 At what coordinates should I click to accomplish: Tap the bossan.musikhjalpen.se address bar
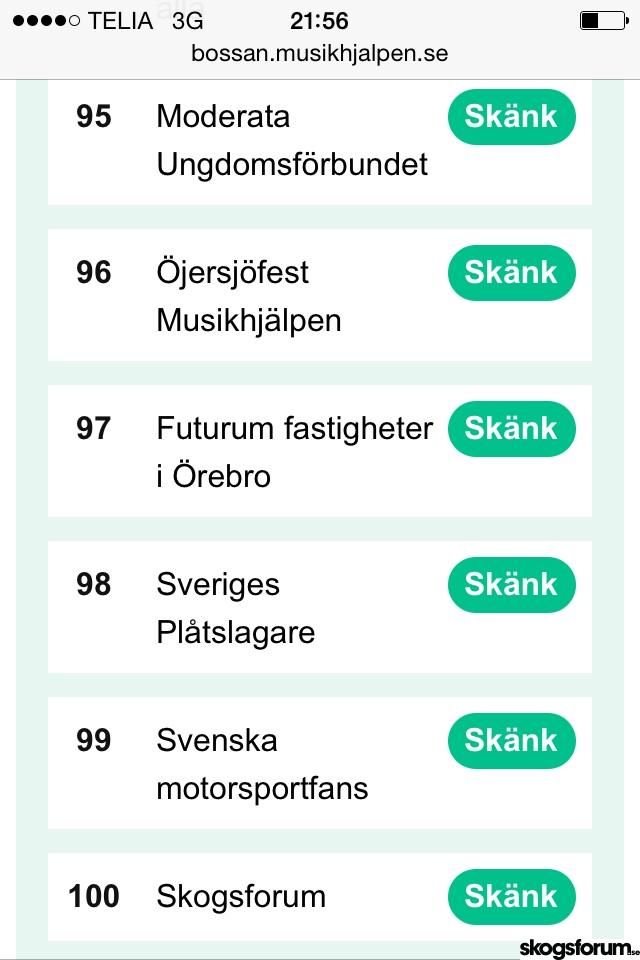(320, 53)
